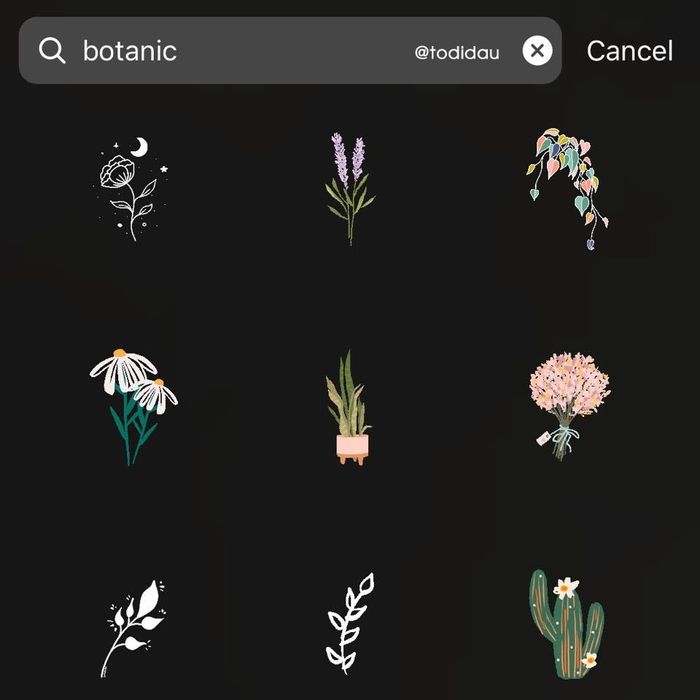Pick the colorful hanging leaves sticker

pos(567,188)
